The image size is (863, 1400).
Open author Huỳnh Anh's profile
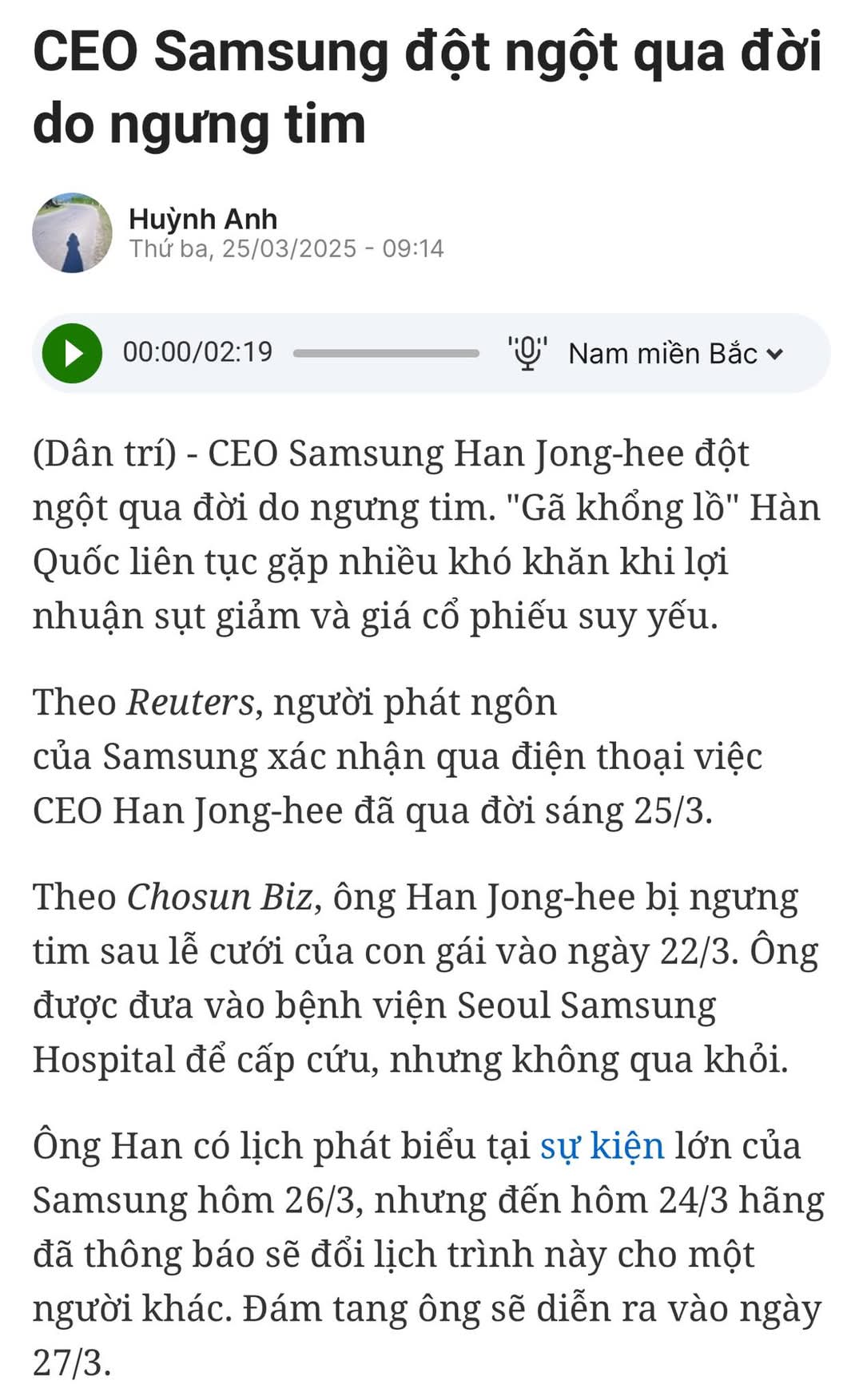(202, 219)
